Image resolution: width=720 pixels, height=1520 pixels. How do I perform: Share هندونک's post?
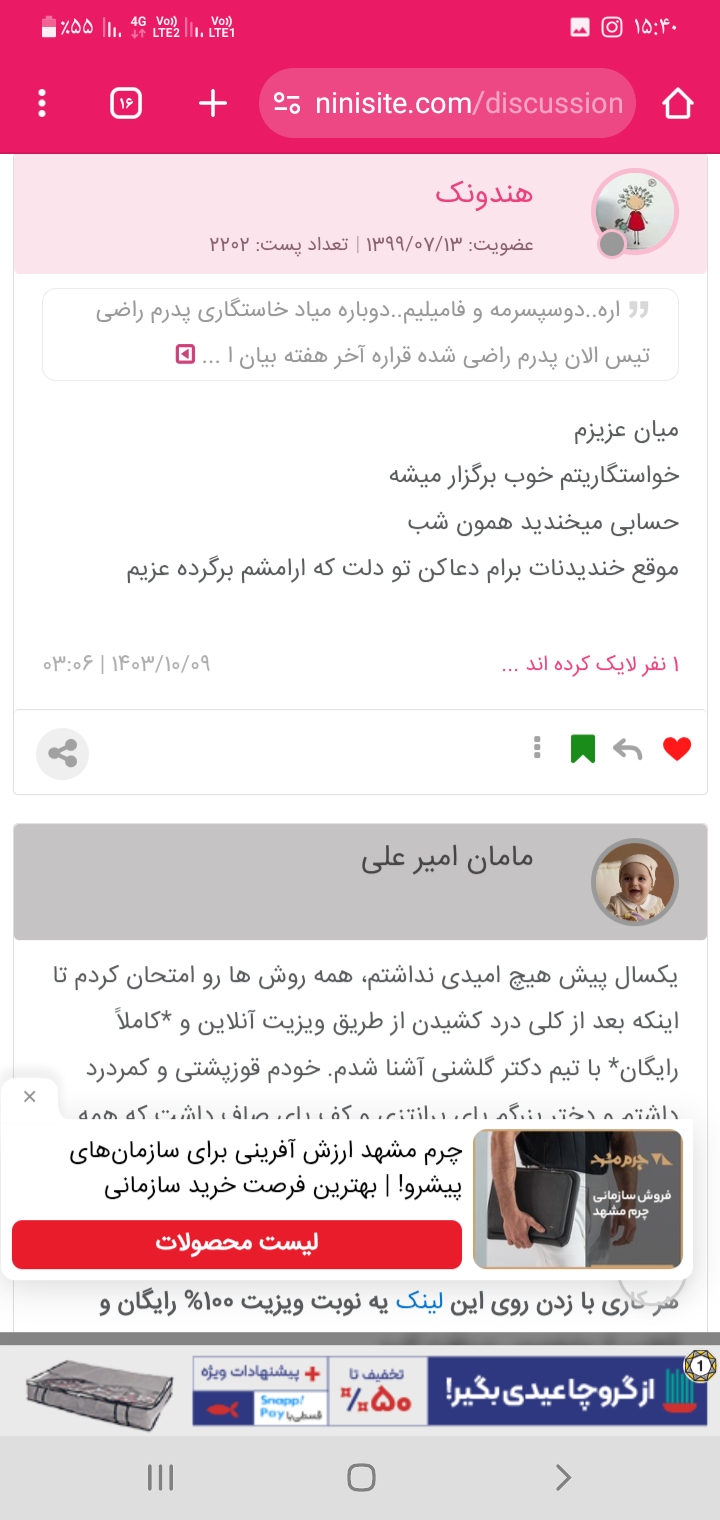(62, 754)
